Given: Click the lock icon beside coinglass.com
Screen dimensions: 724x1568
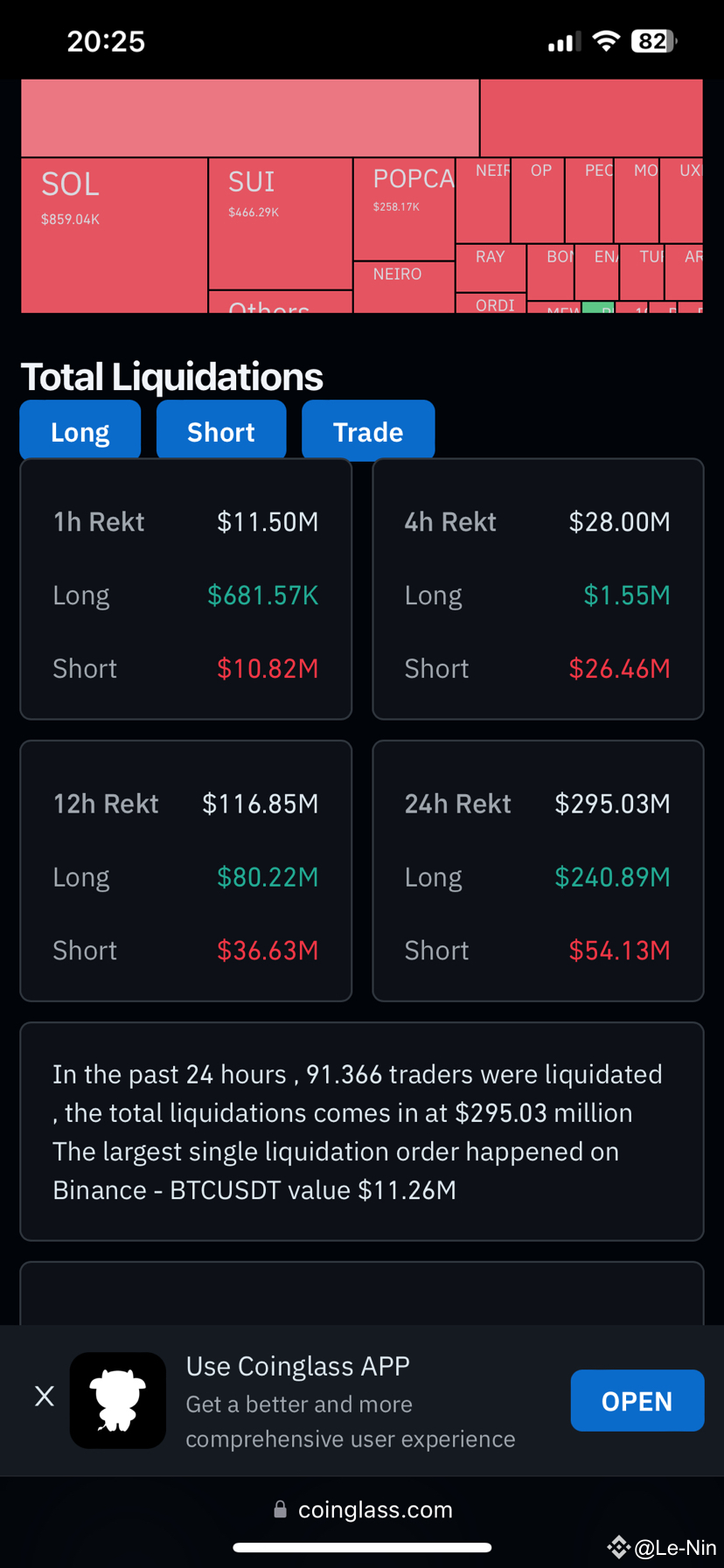Looking at the screenshot, I should 282,1509.
